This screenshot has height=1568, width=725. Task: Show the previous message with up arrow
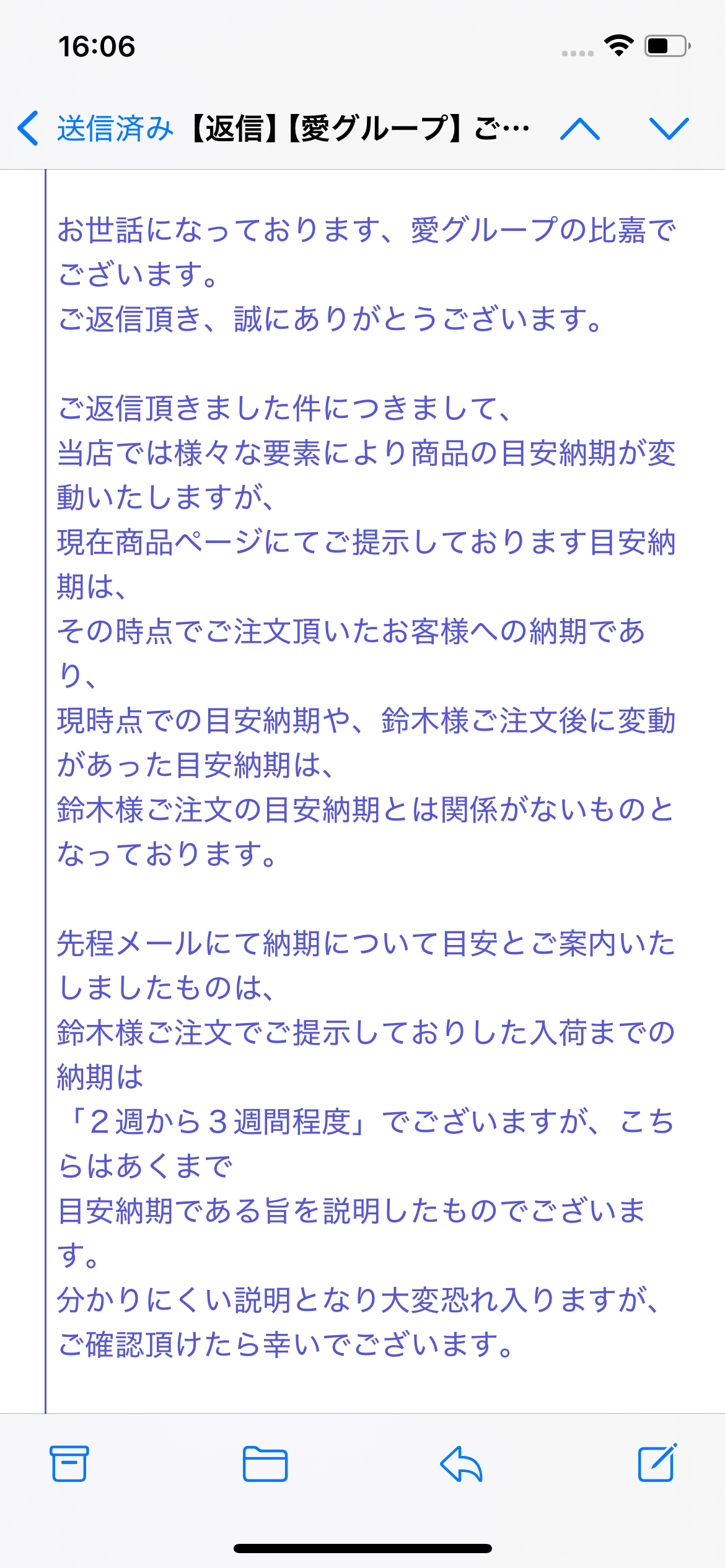tap(580, 129)
